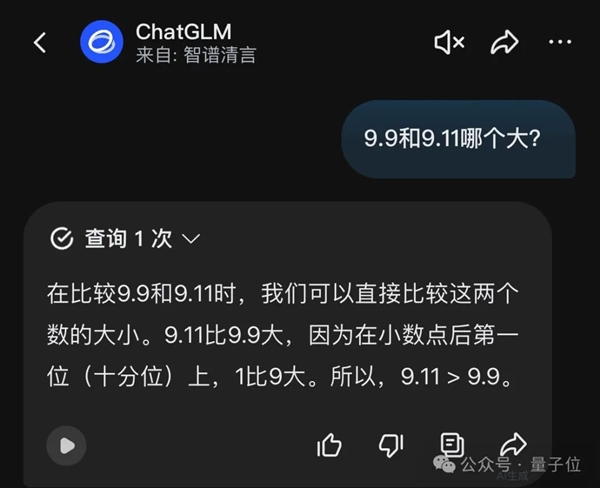This screenshot has height=488, width=600.
Task: Share this answer using the arrow below it
Action: [x=512, y=445]
